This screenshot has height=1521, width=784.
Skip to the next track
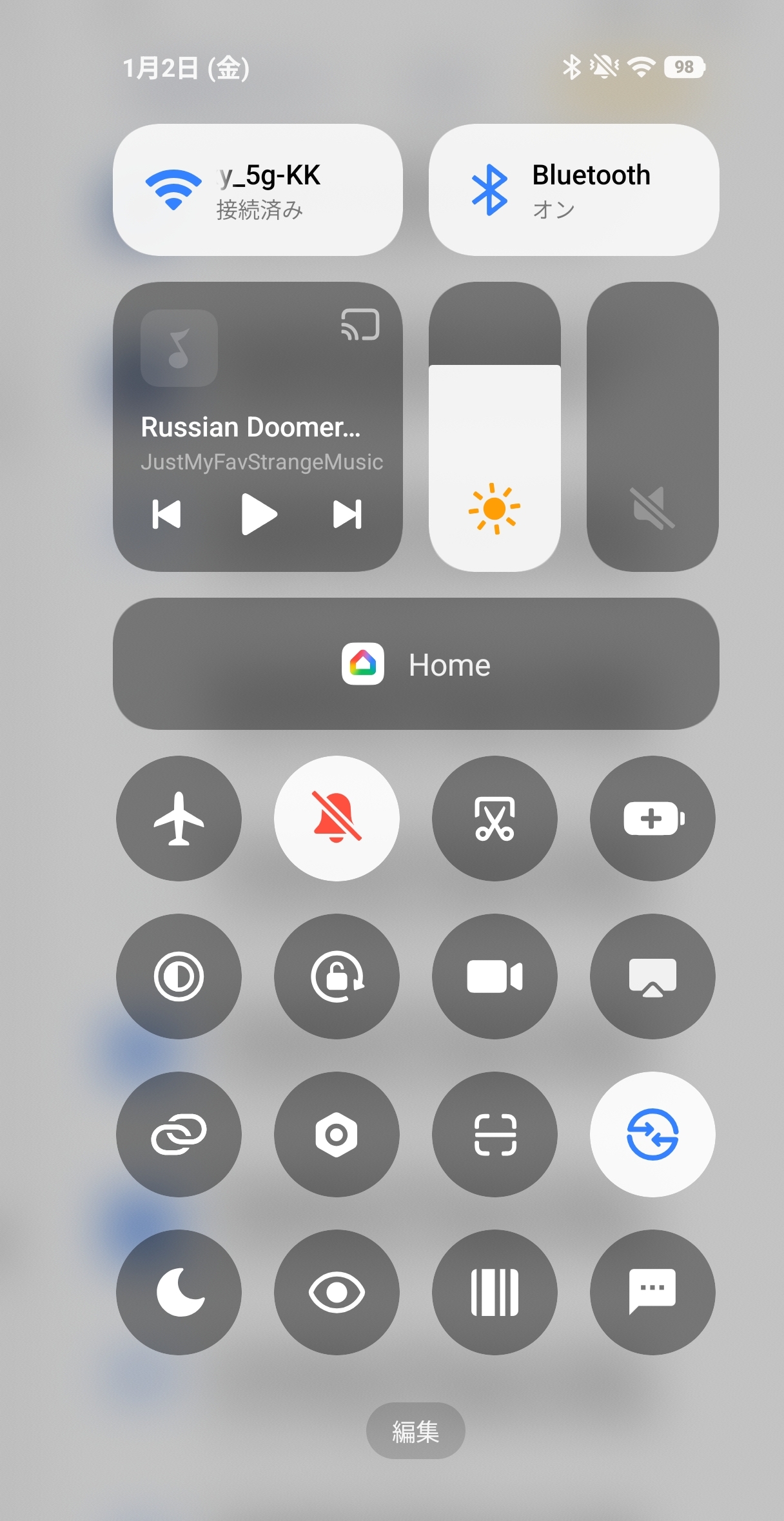tap(347, 514)
